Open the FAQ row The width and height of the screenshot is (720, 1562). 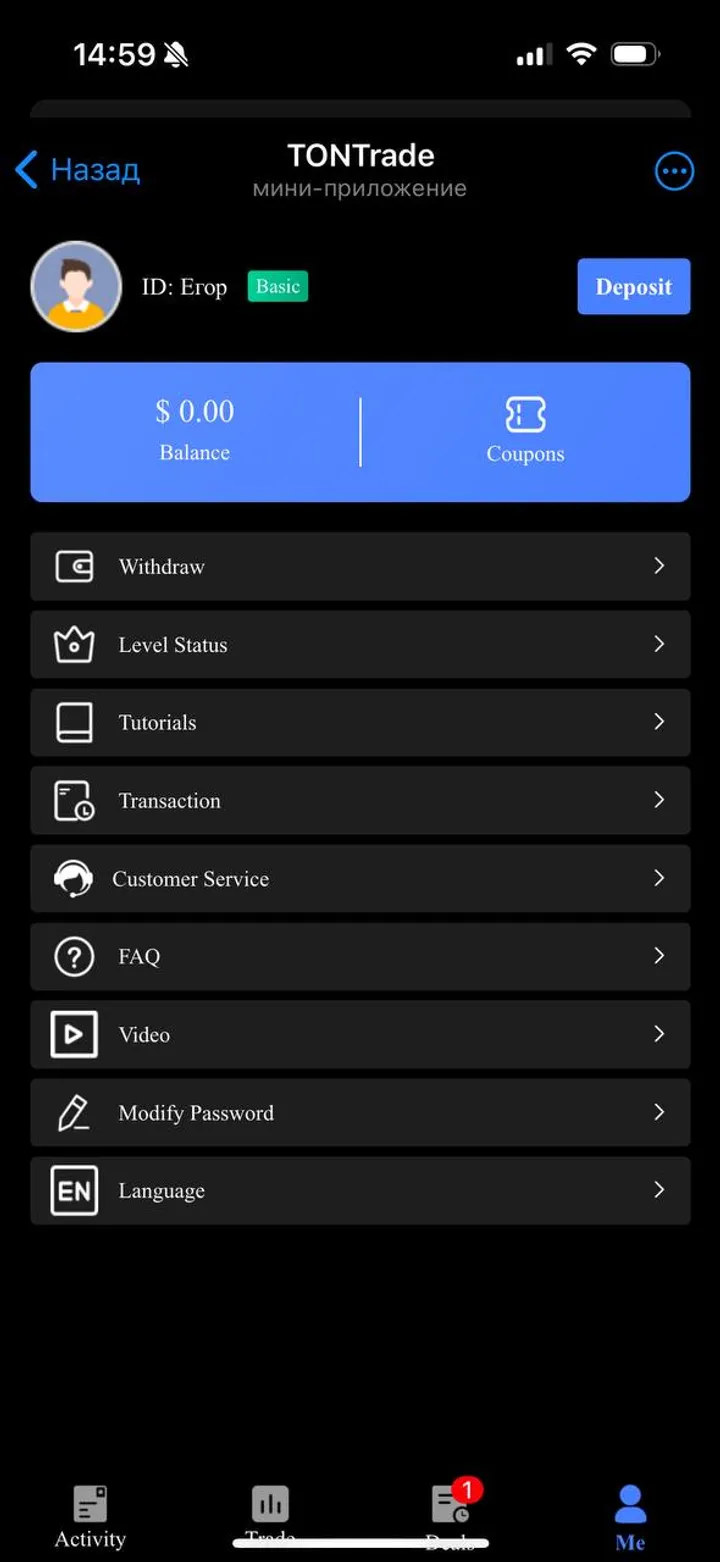pos(360,956)
